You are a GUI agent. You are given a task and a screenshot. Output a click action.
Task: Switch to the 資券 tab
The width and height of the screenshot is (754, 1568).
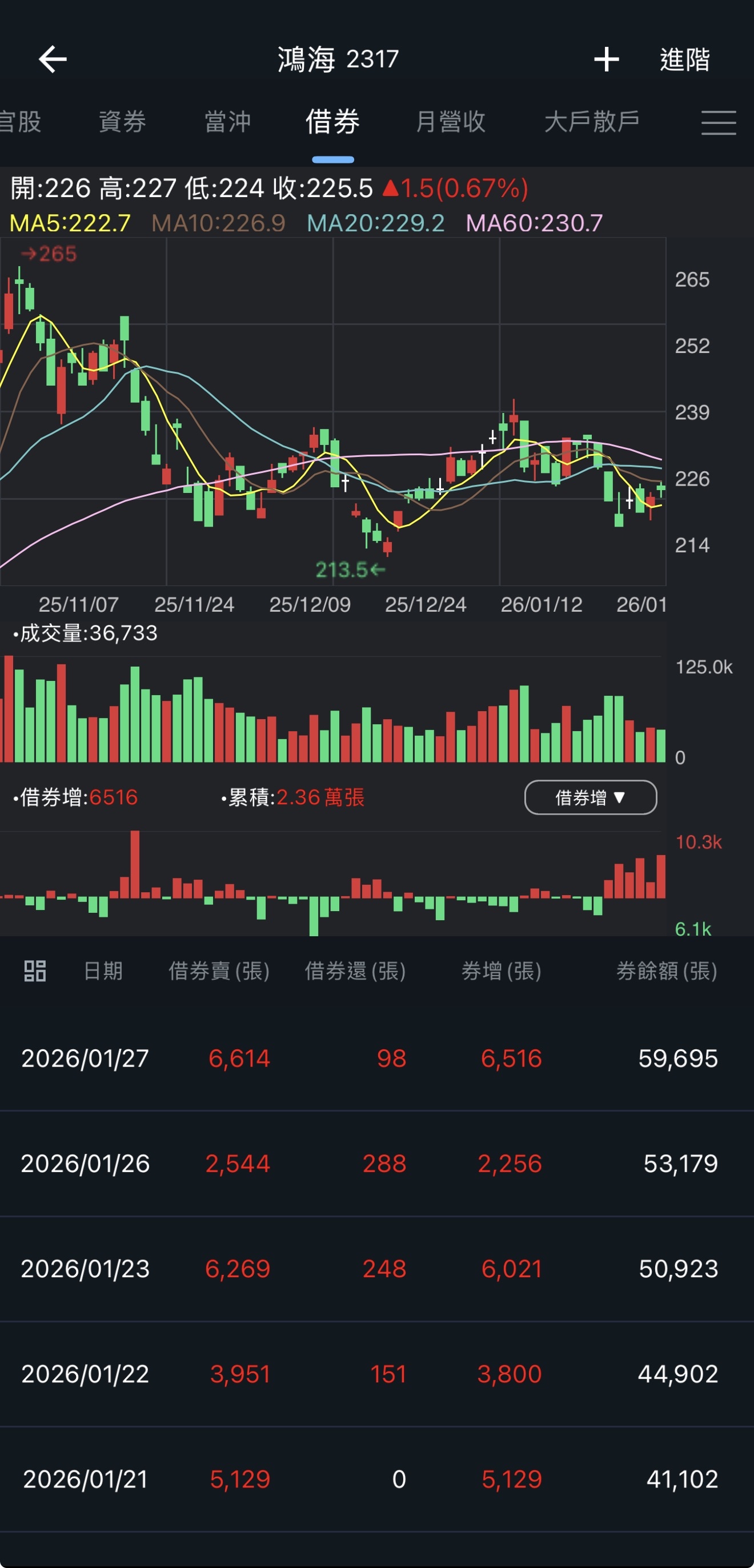[122, 122]
